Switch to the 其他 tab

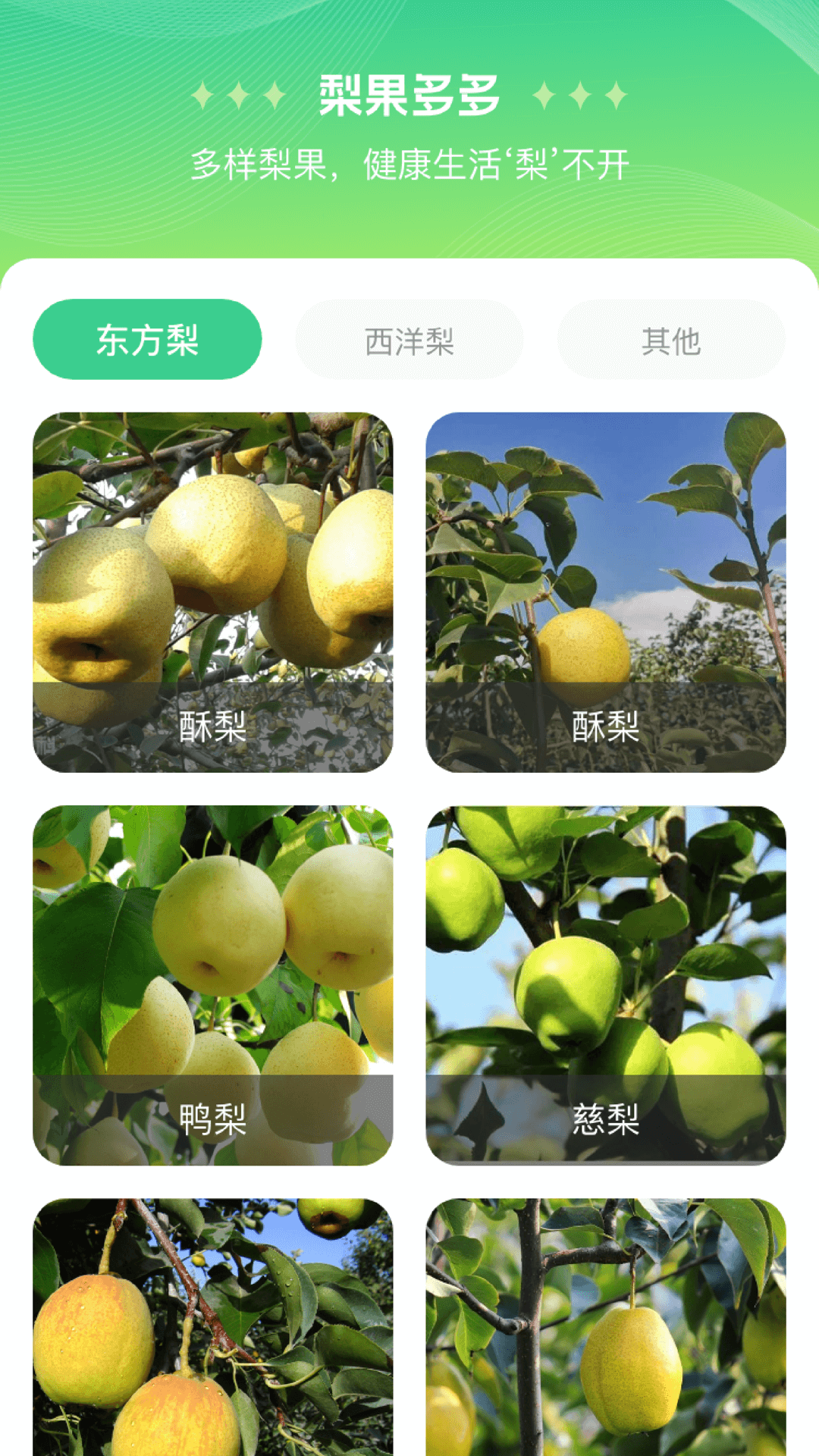[x=670, y=339]
